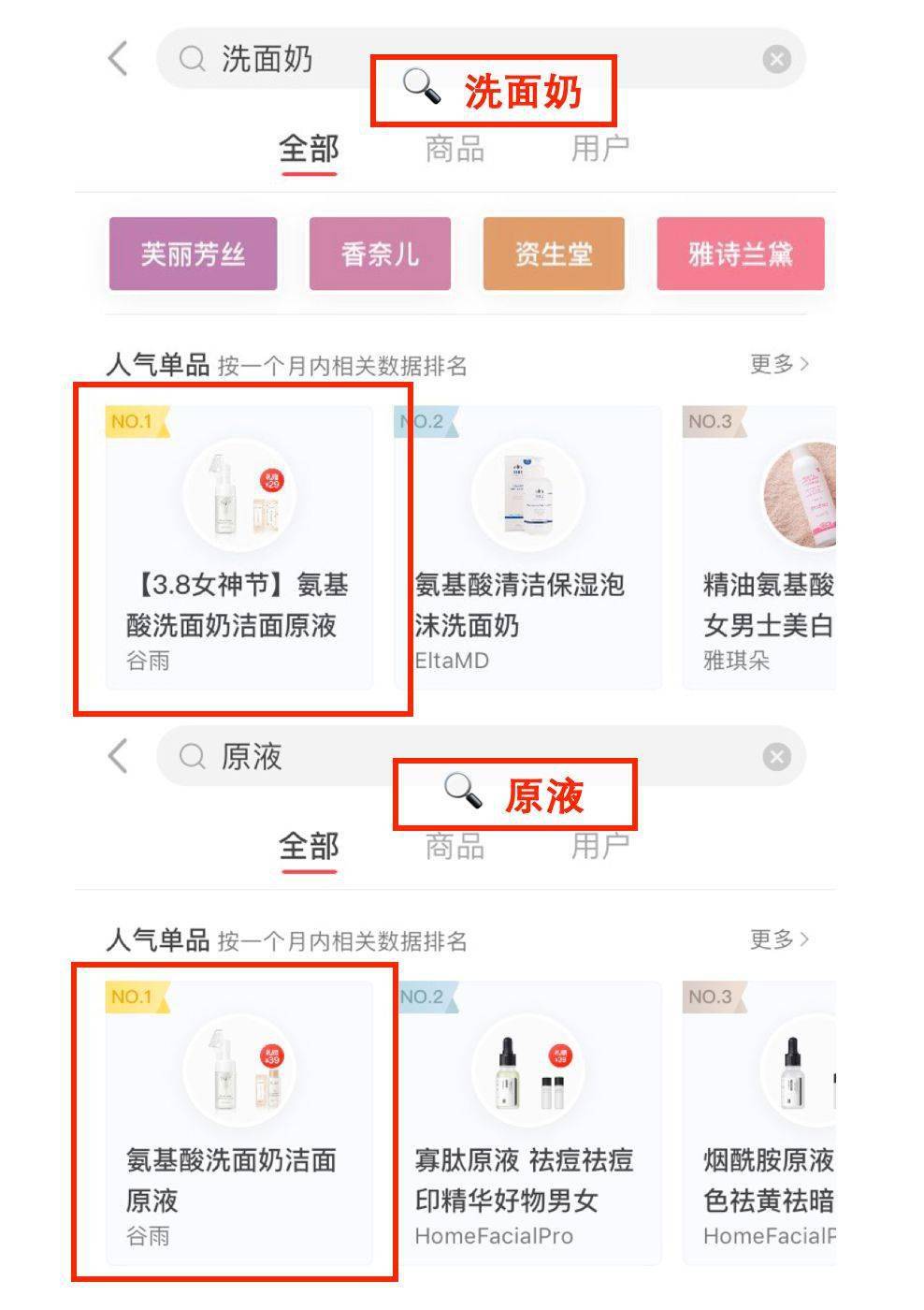This screenshot has width=924, height=1310.
Task: Select the 芙丽芳丝 brand filter tag
Action: pyautogui.click(x=193, y=254)
